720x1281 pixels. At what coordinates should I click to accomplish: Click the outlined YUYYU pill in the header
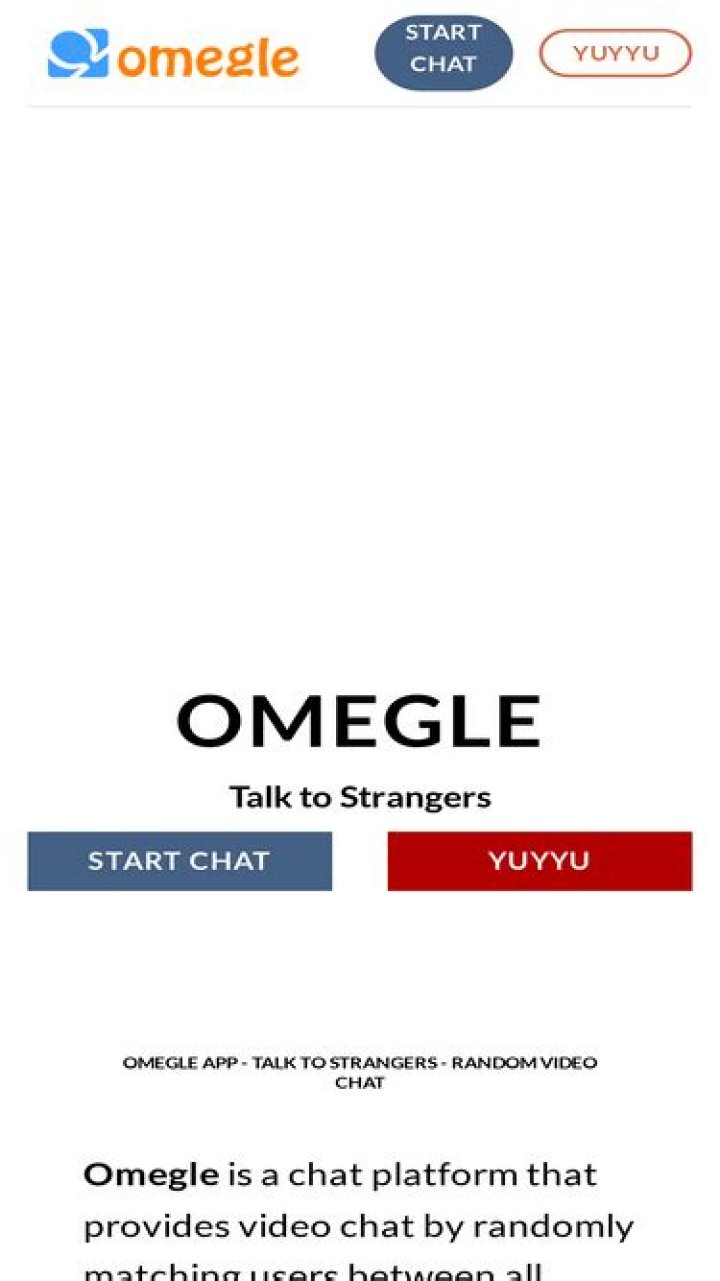tap(616, 52)
